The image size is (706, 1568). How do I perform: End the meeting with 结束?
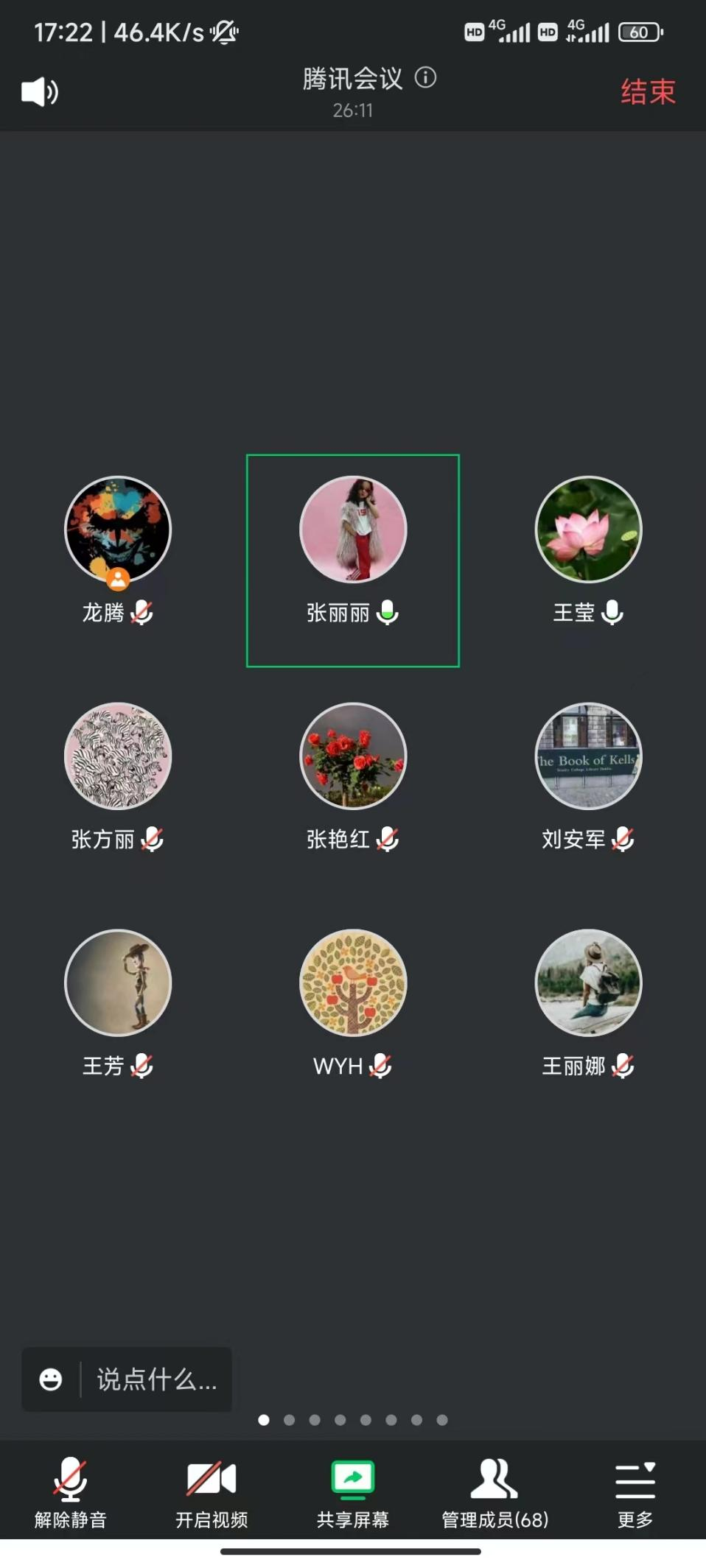[x=647, y=92]
